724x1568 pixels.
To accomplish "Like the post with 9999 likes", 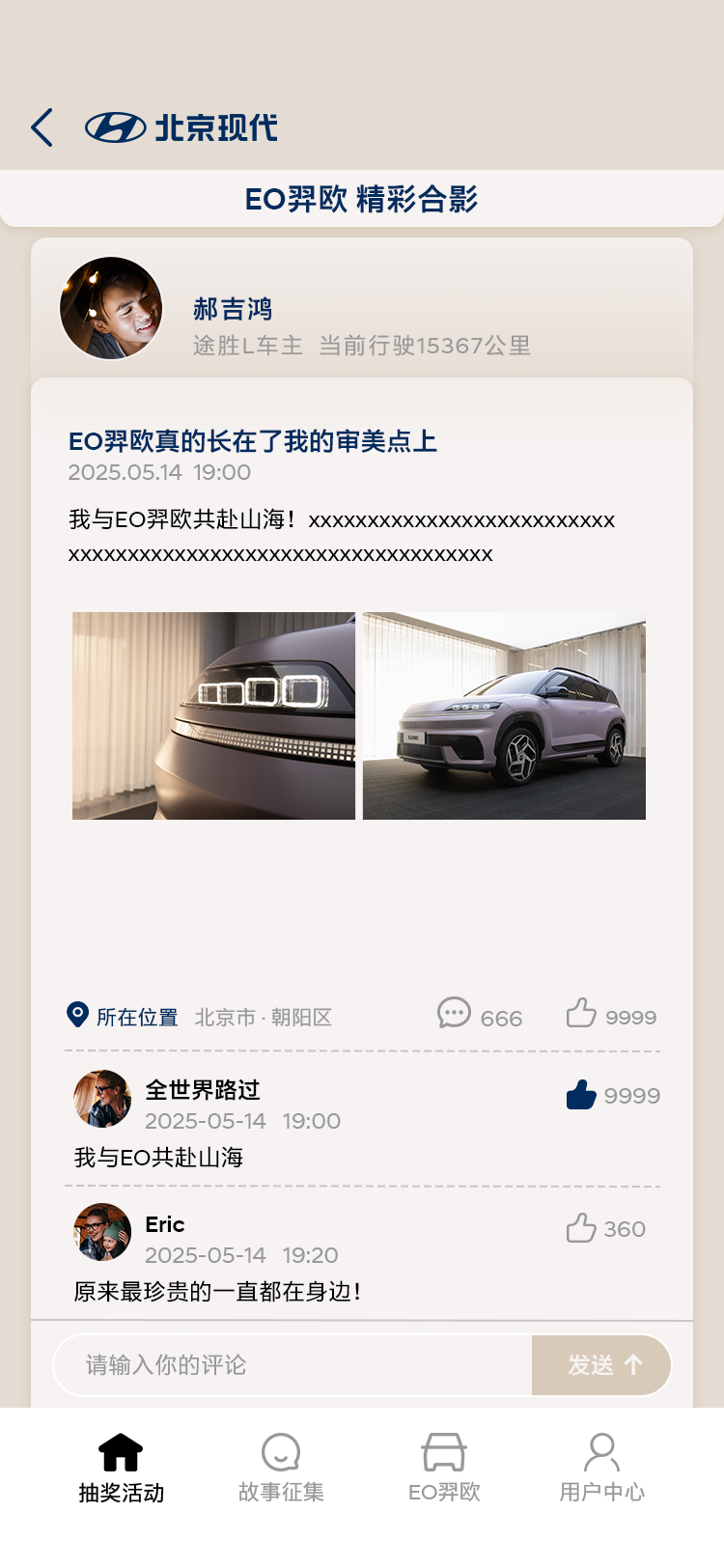I will coord(581,1013).
